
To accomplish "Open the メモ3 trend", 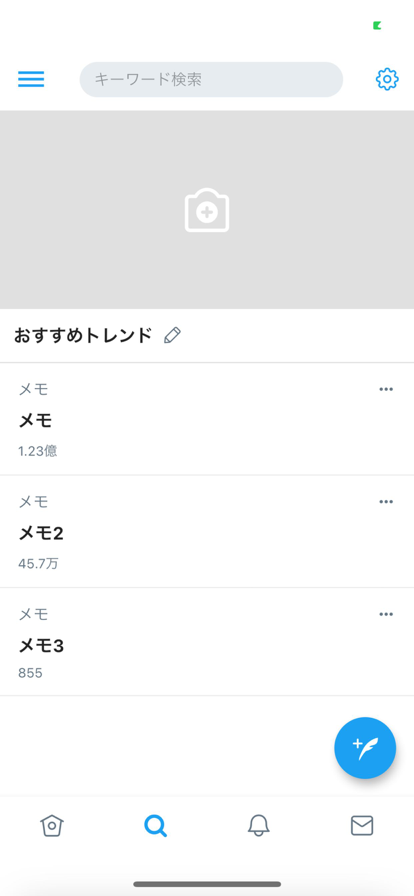I will click(x=207, y=642).
